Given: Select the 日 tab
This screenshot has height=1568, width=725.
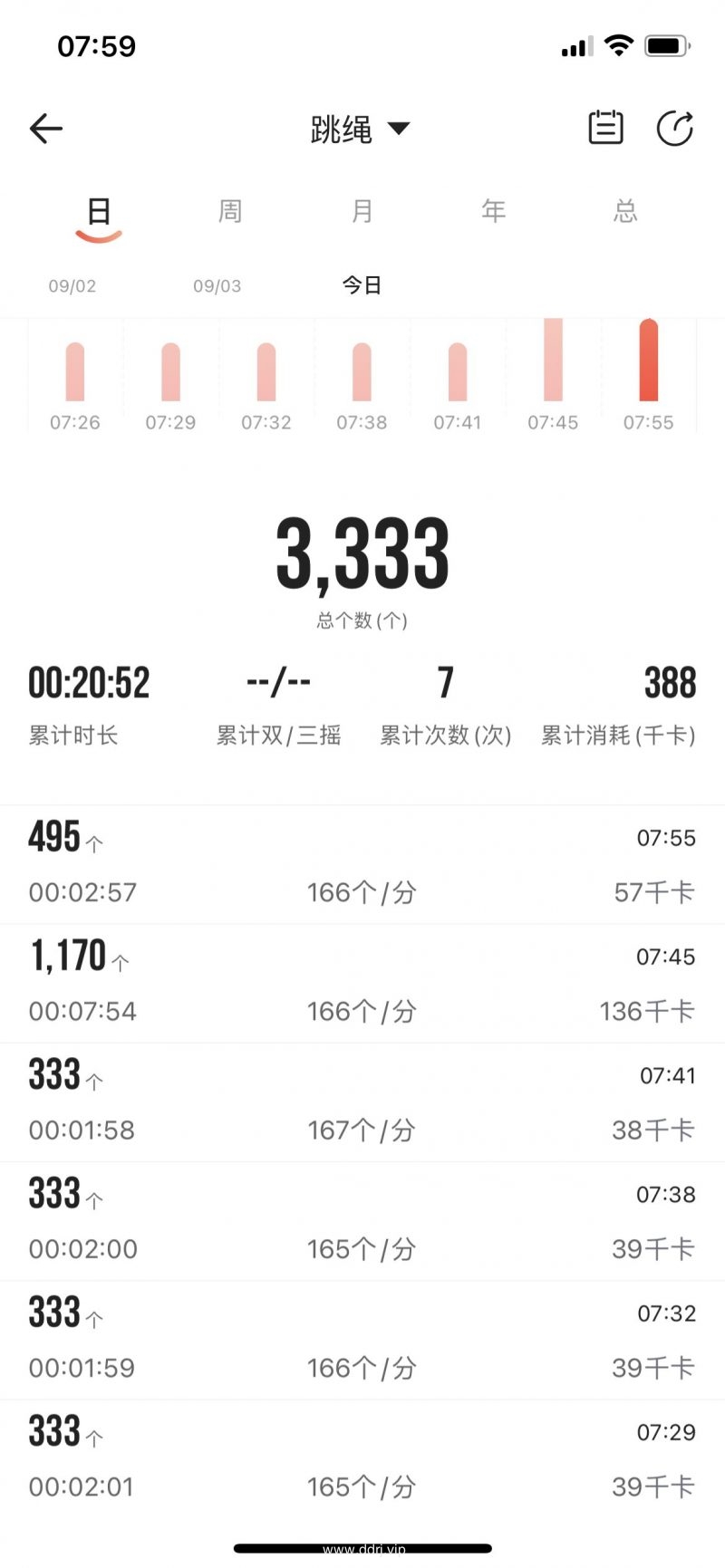Looking at the screenshot, I should pos(99,213).
